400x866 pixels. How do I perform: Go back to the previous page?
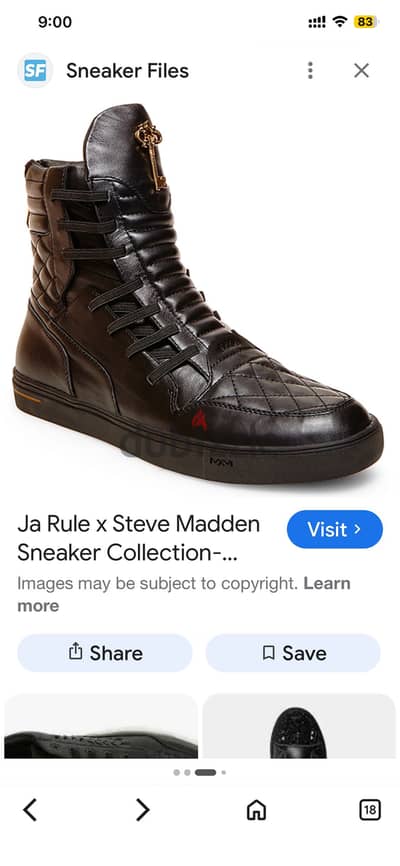(x=30, y=810)
